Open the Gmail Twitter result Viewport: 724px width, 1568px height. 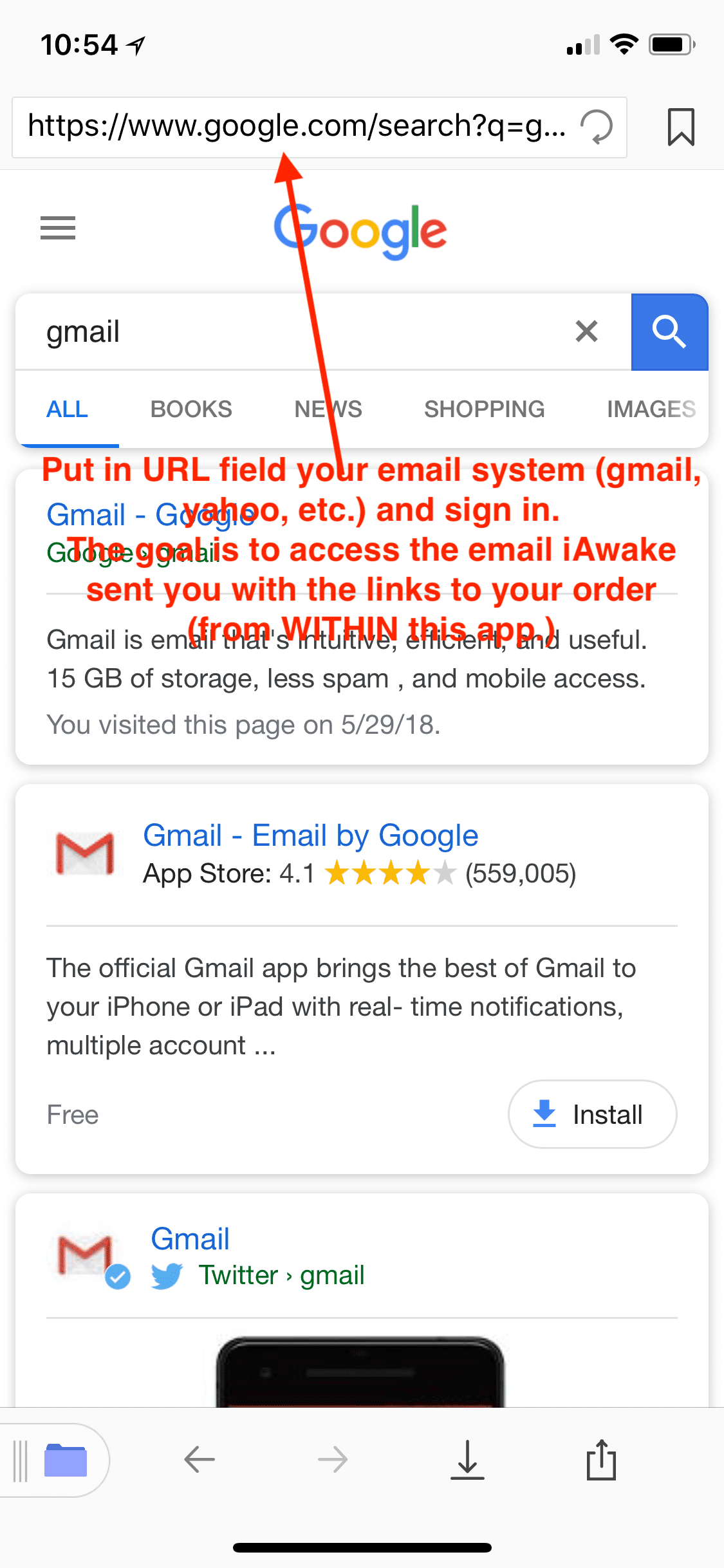(x=190, y=1238)
